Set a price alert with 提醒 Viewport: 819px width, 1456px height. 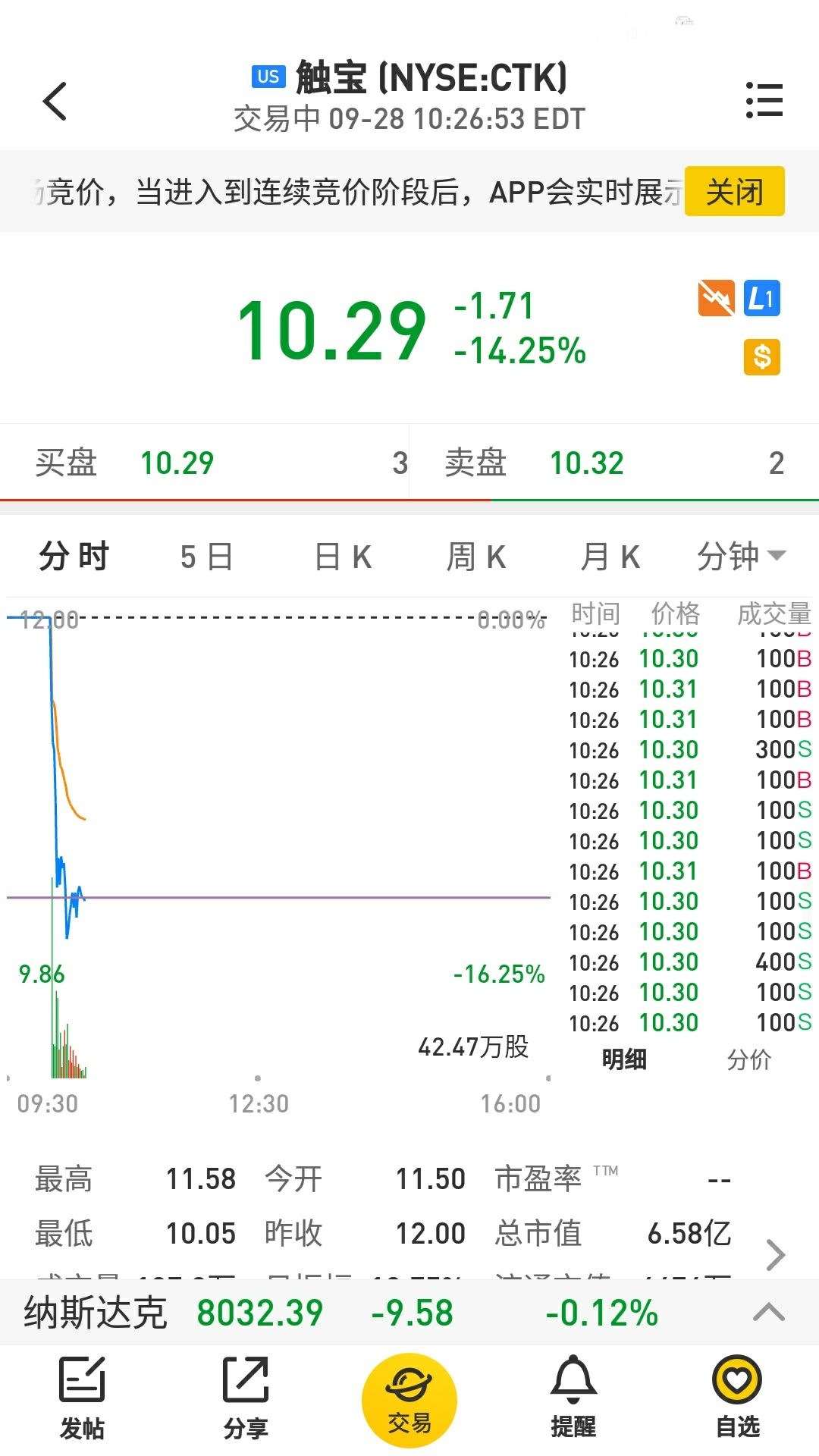(573, 1397)
